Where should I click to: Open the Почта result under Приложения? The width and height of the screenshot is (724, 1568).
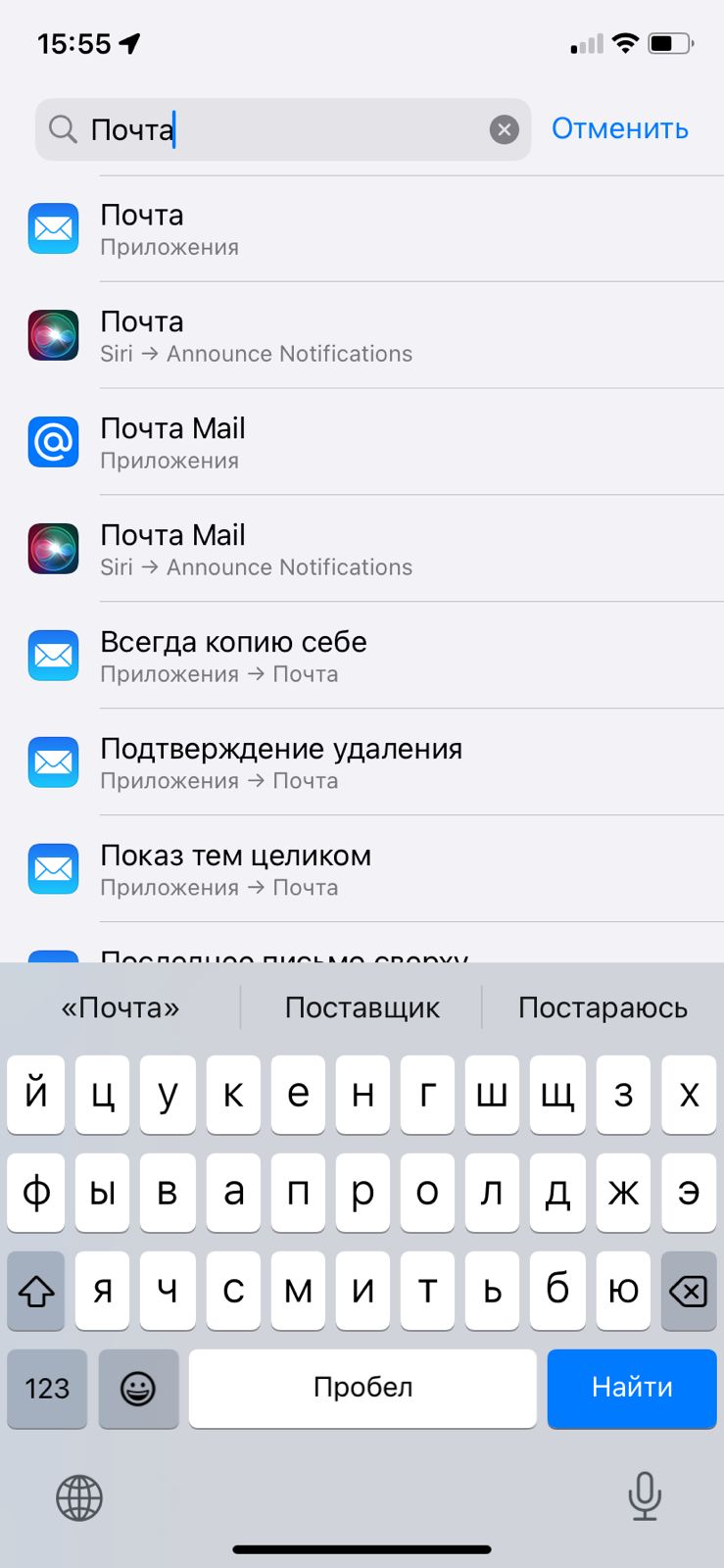[x=362, y=229]
